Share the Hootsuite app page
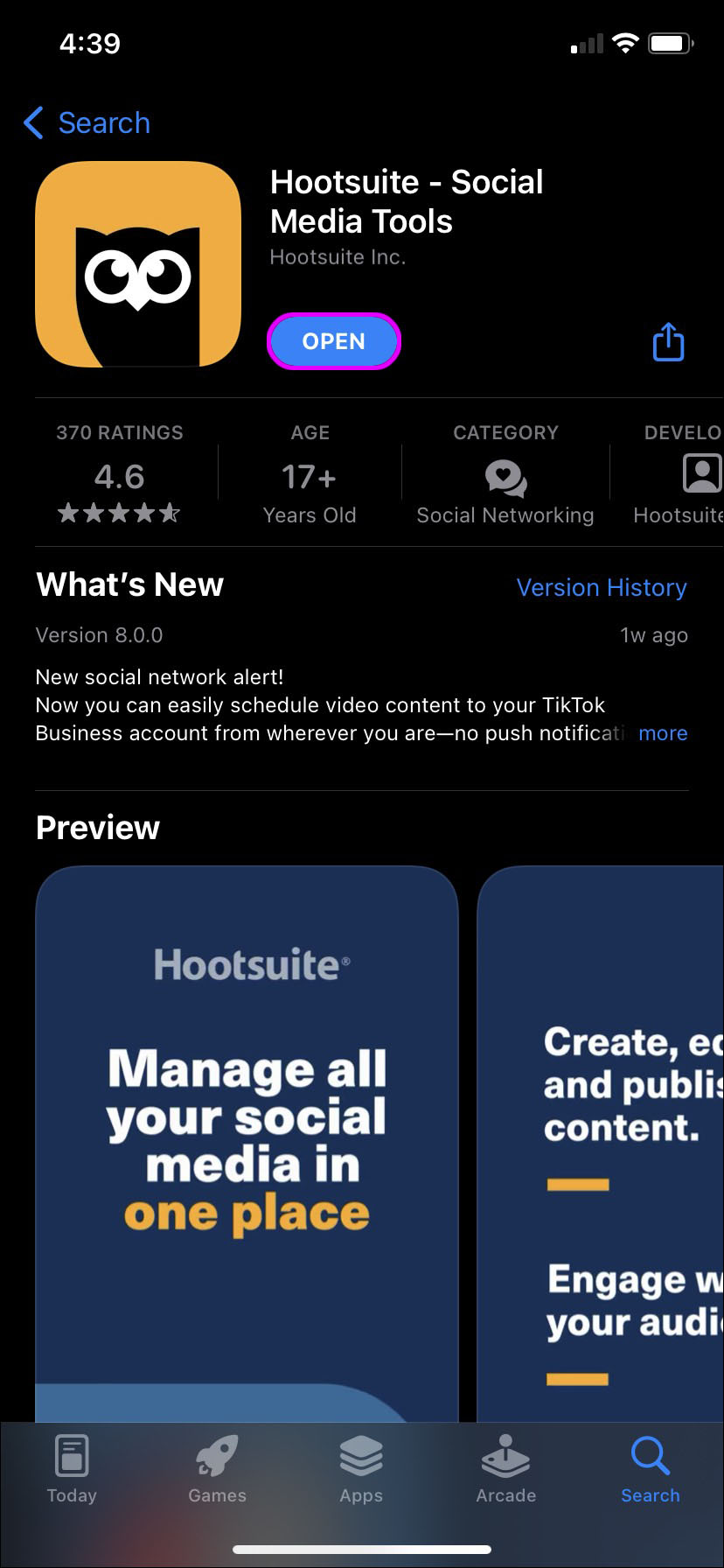Viewport: 724px width, 1568px height. pyautogui.click(x=668, y=342)
